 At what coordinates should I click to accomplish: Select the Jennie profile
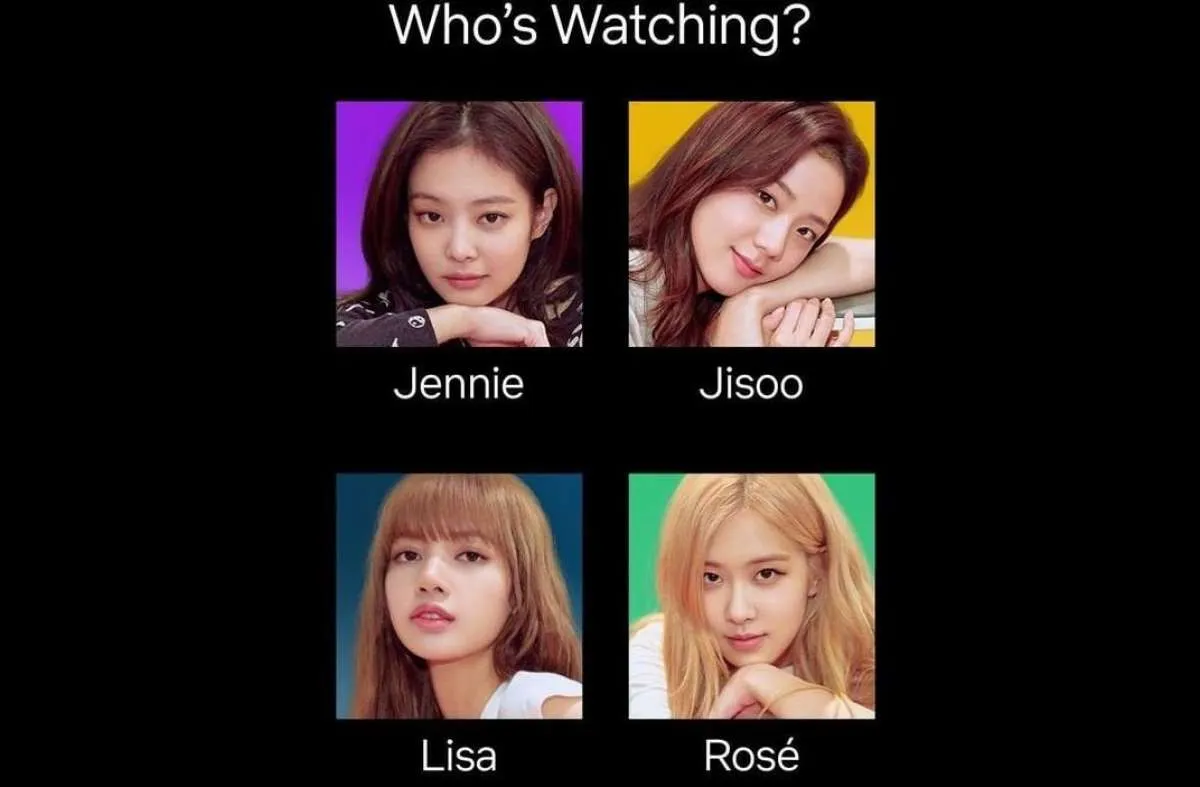(x=459, y=224)
